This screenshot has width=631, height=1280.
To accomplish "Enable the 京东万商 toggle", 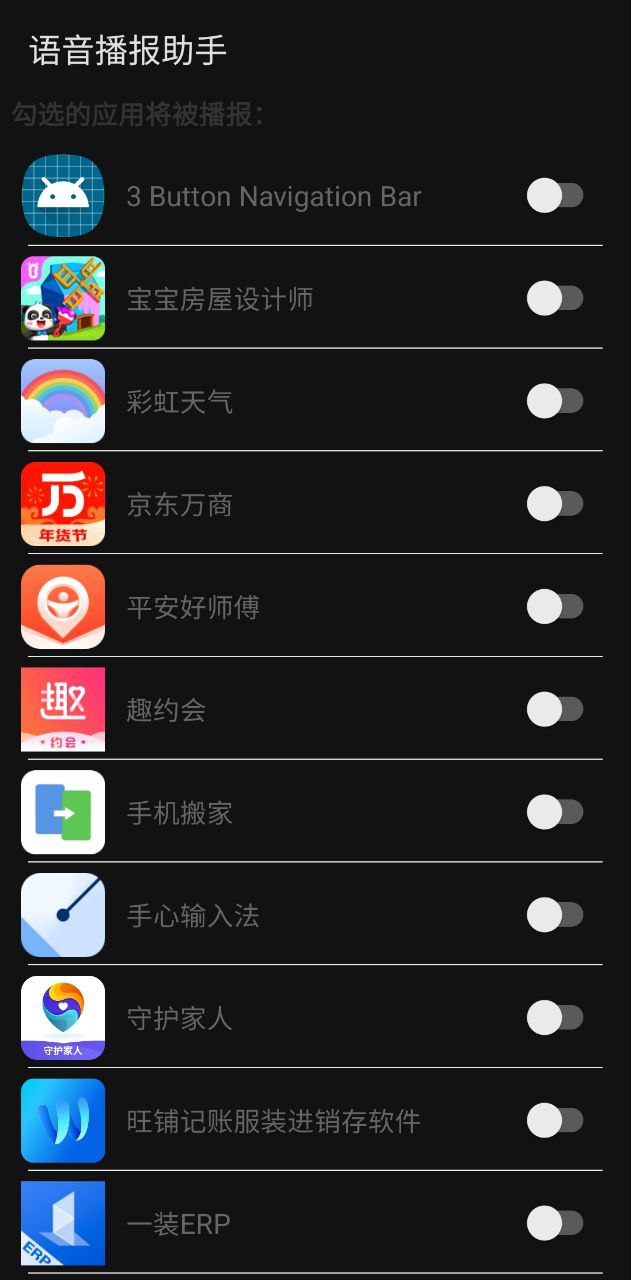I will click(x=555, y=504).
